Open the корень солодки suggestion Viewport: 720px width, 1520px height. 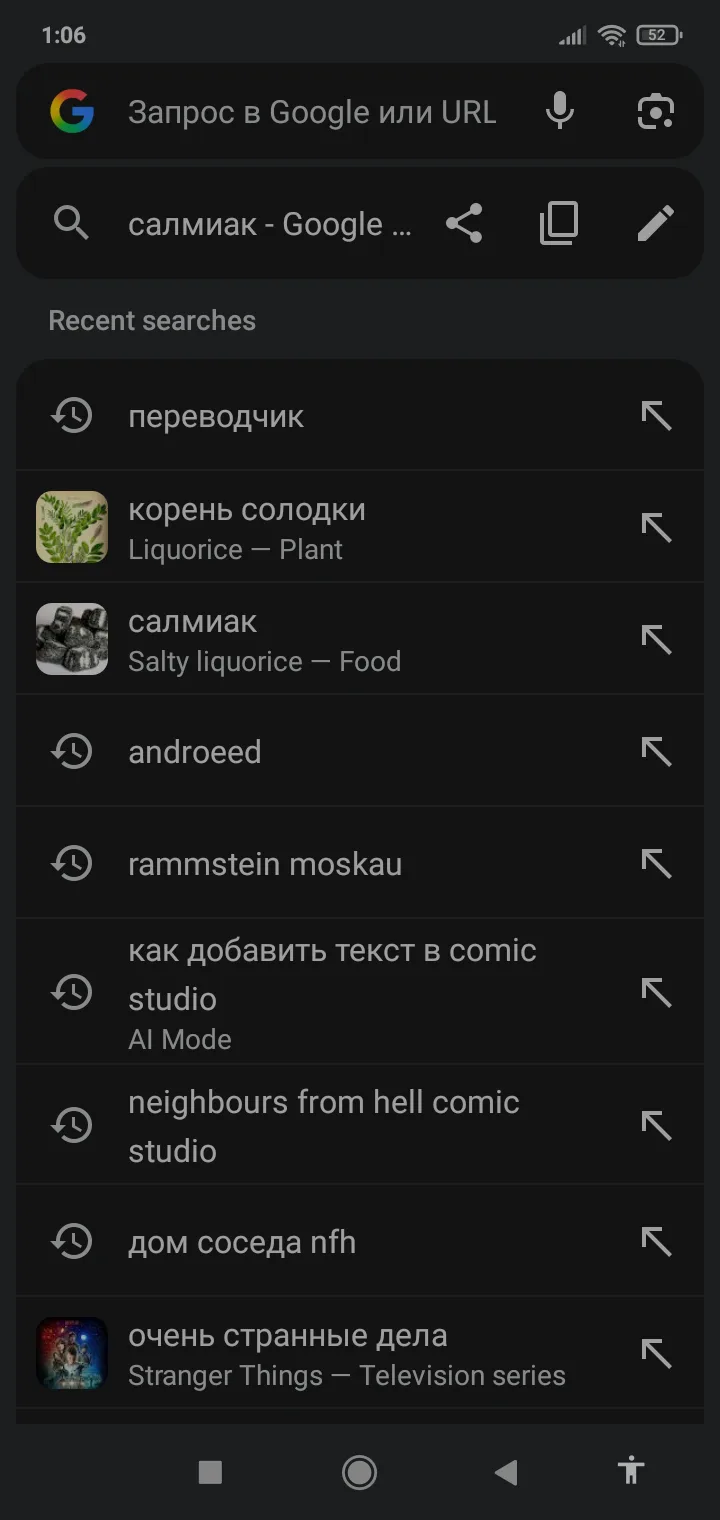pyautogui.click(x=300, y=528)
